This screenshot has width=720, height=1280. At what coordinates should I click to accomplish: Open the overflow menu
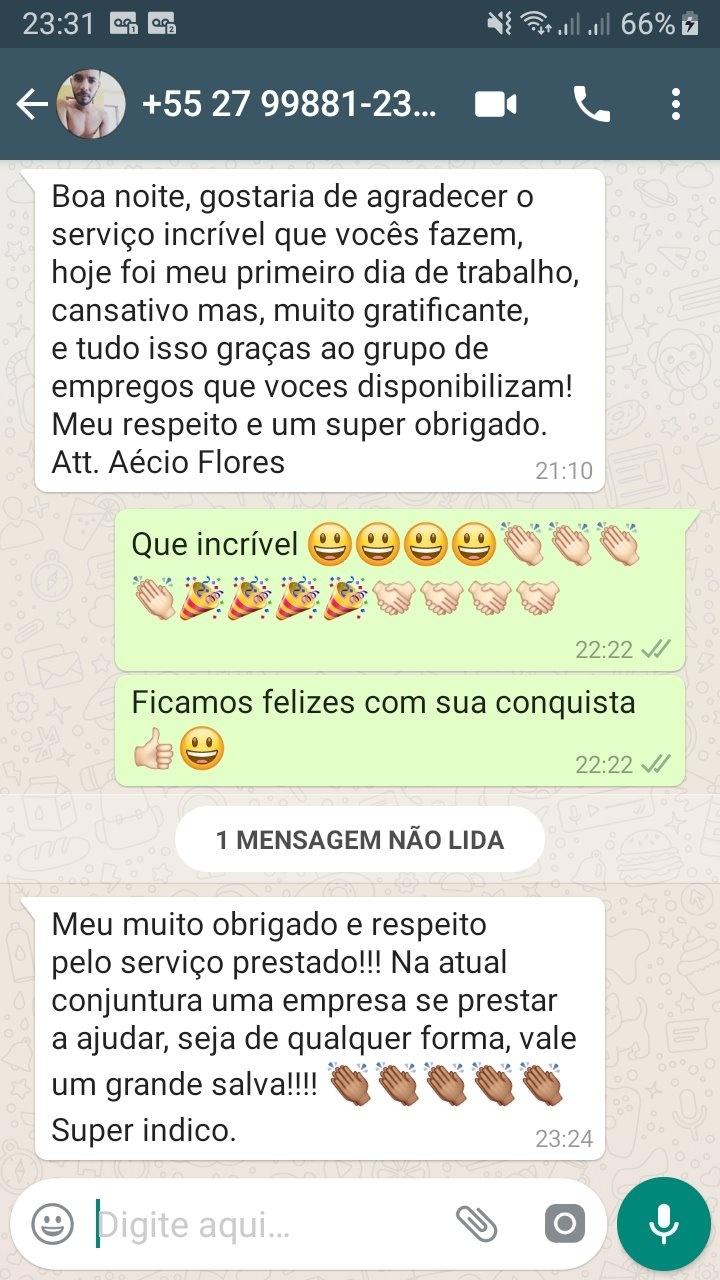point(676,104)
